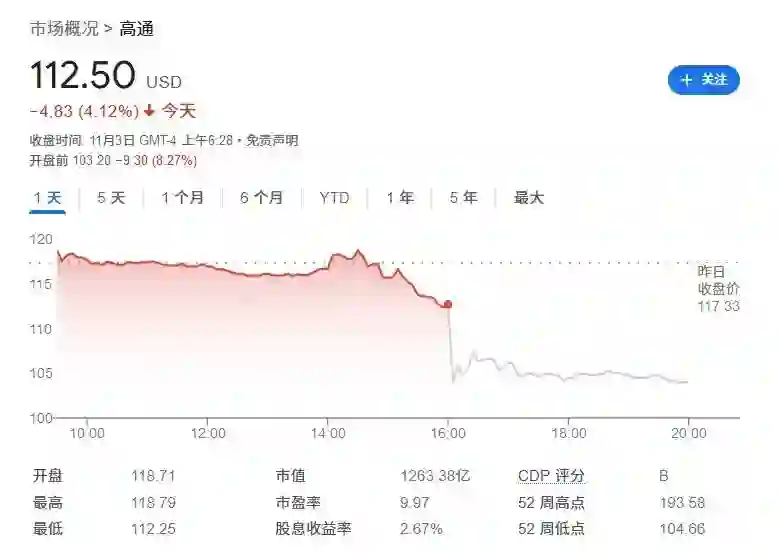
Task: Open the CDP 评分 info link
Action: (551, 476)
